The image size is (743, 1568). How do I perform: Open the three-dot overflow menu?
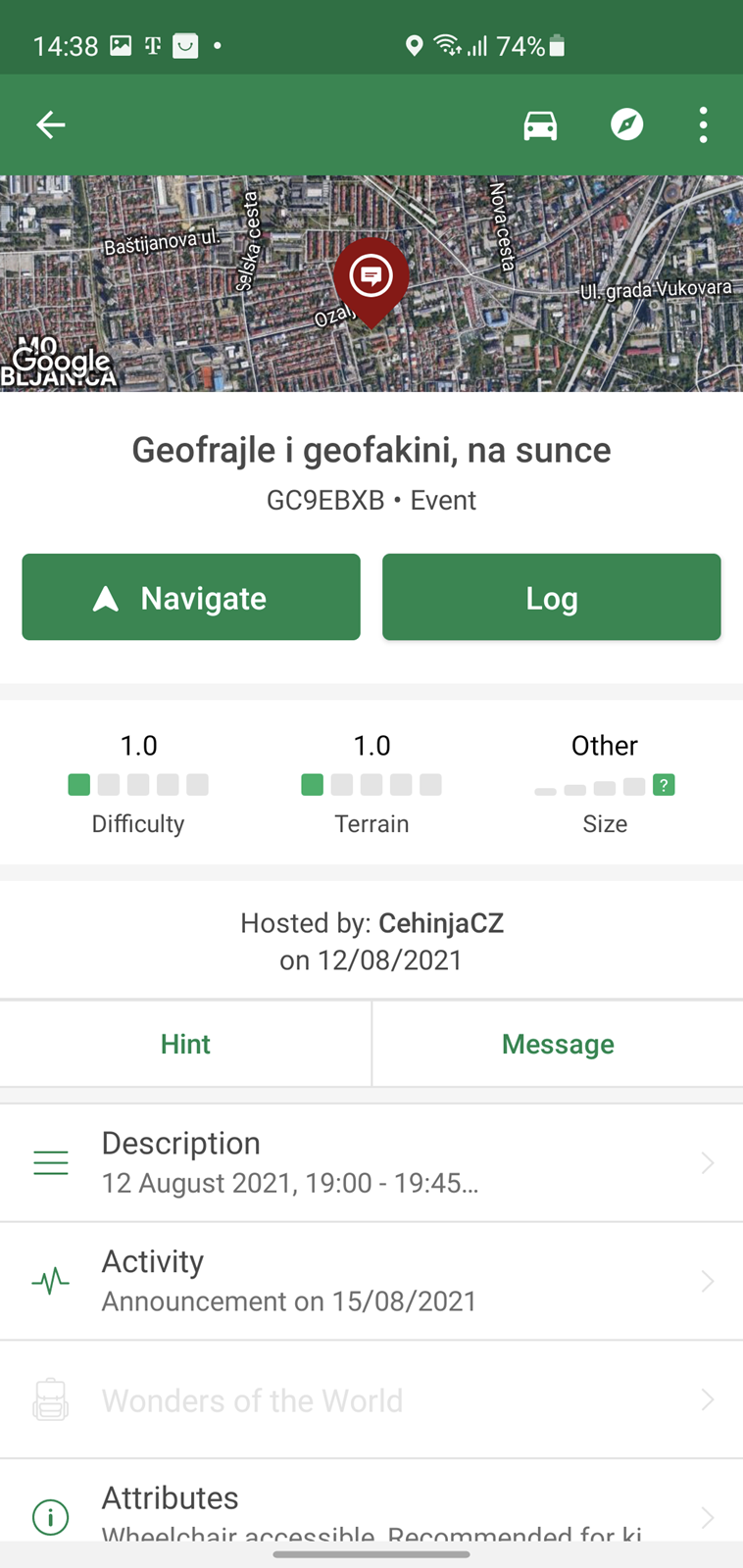coord(703,125)
